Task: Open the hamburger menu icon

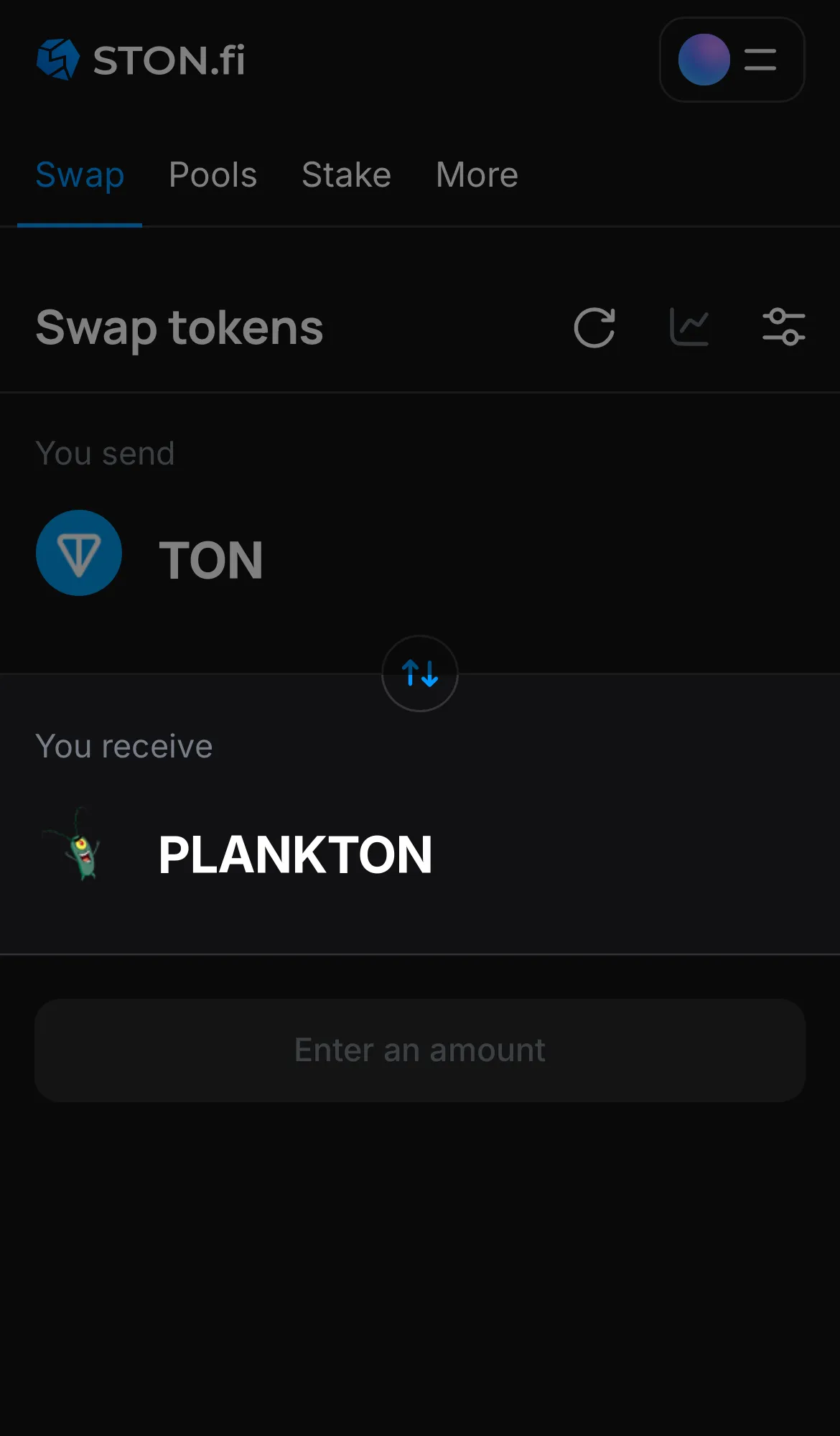Action: tap(759, 60)
